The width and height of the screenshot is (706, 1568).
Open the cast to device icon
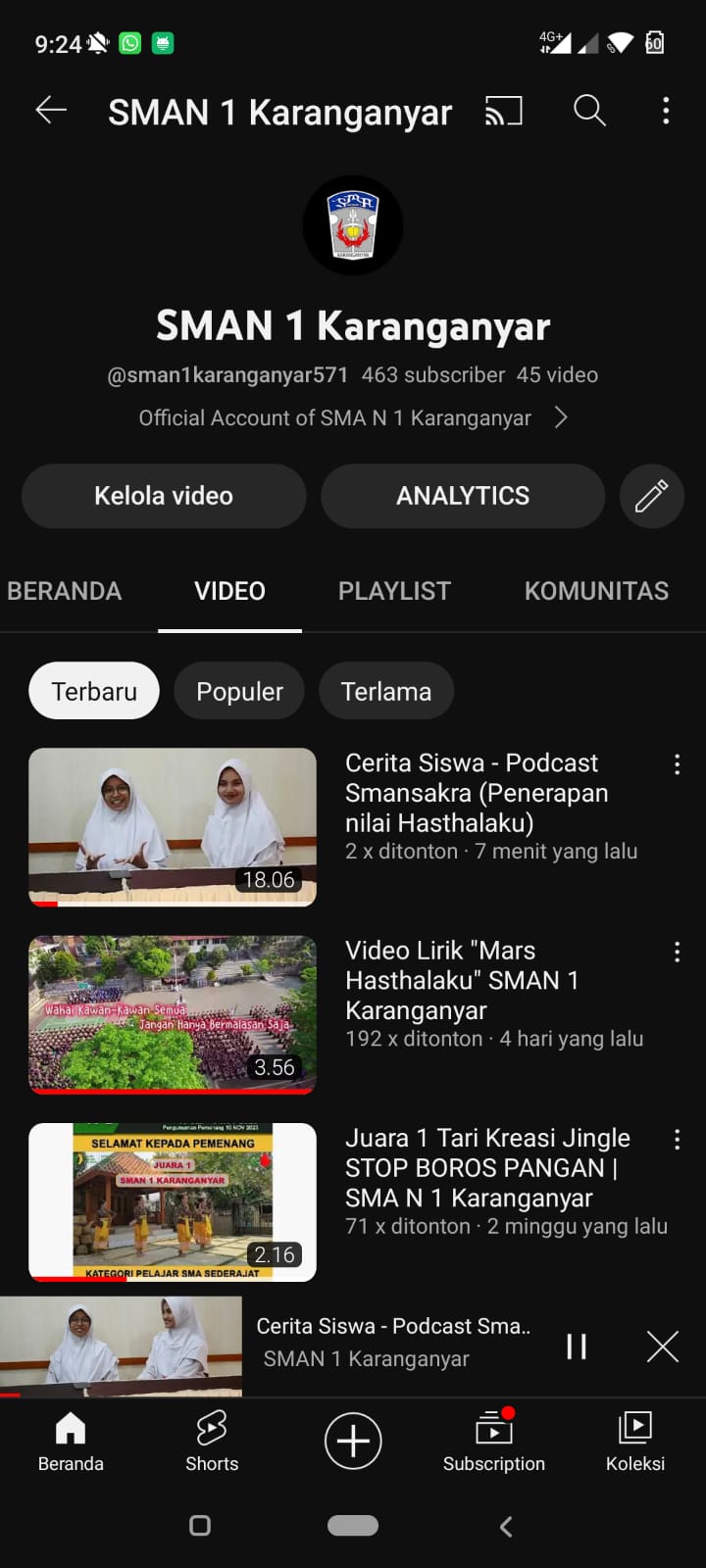pyautogui.click(x=504, y=111)
